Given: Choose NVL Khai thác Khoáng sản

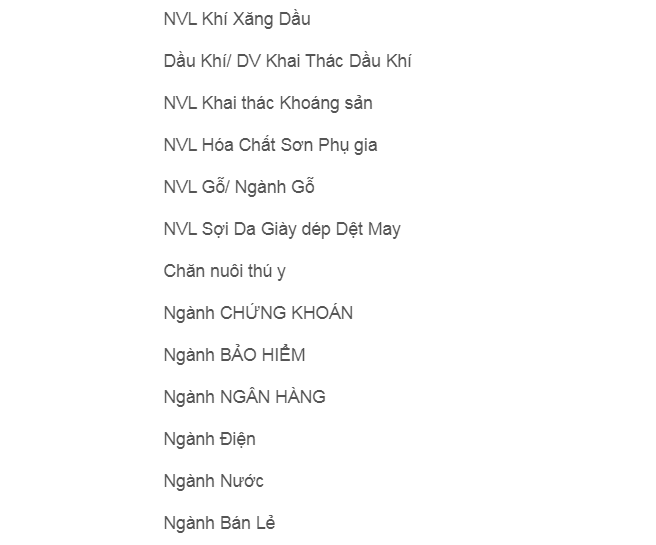Looking at the screenshot, I should pyautogui.click(x=268, y=102).
